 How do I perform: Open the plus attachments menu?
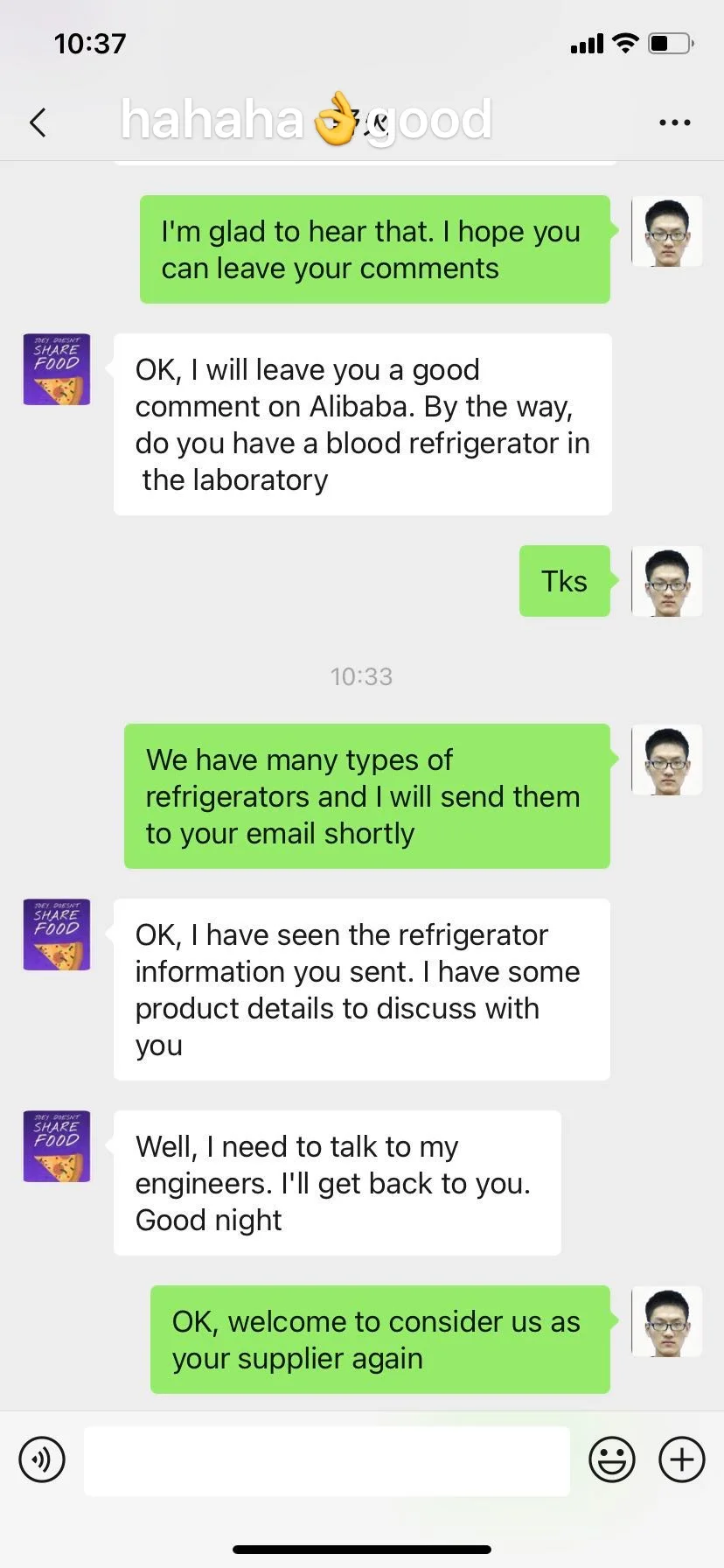coord(682,1459)
